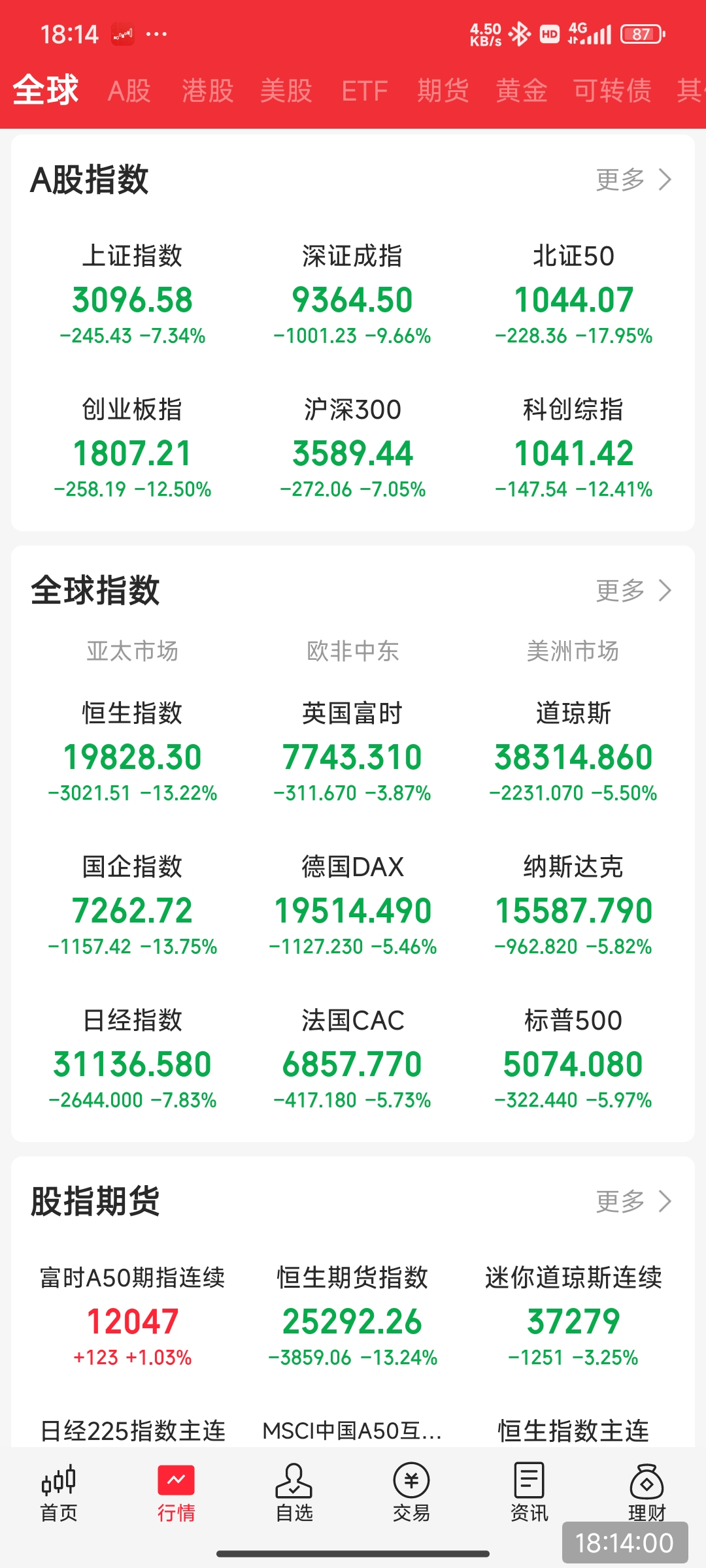The image size is (706, 1568).
Task: Select the 美股 tab
Action: (286, 91)
